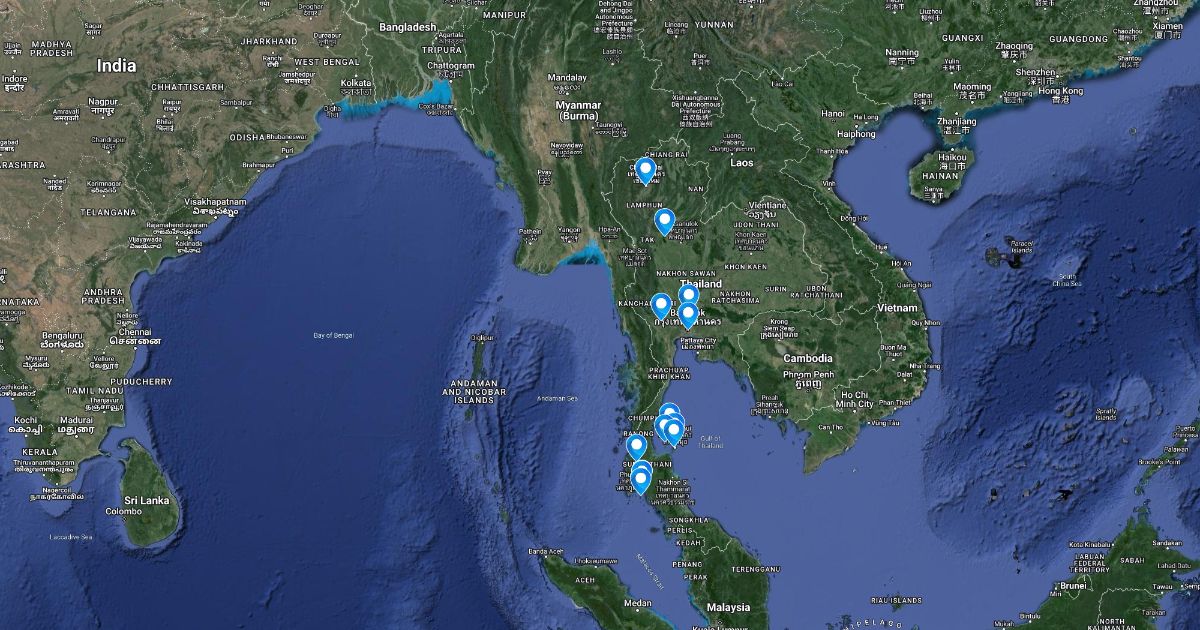
Task: Select the lowest pin near Phuket
Action: 641,481
